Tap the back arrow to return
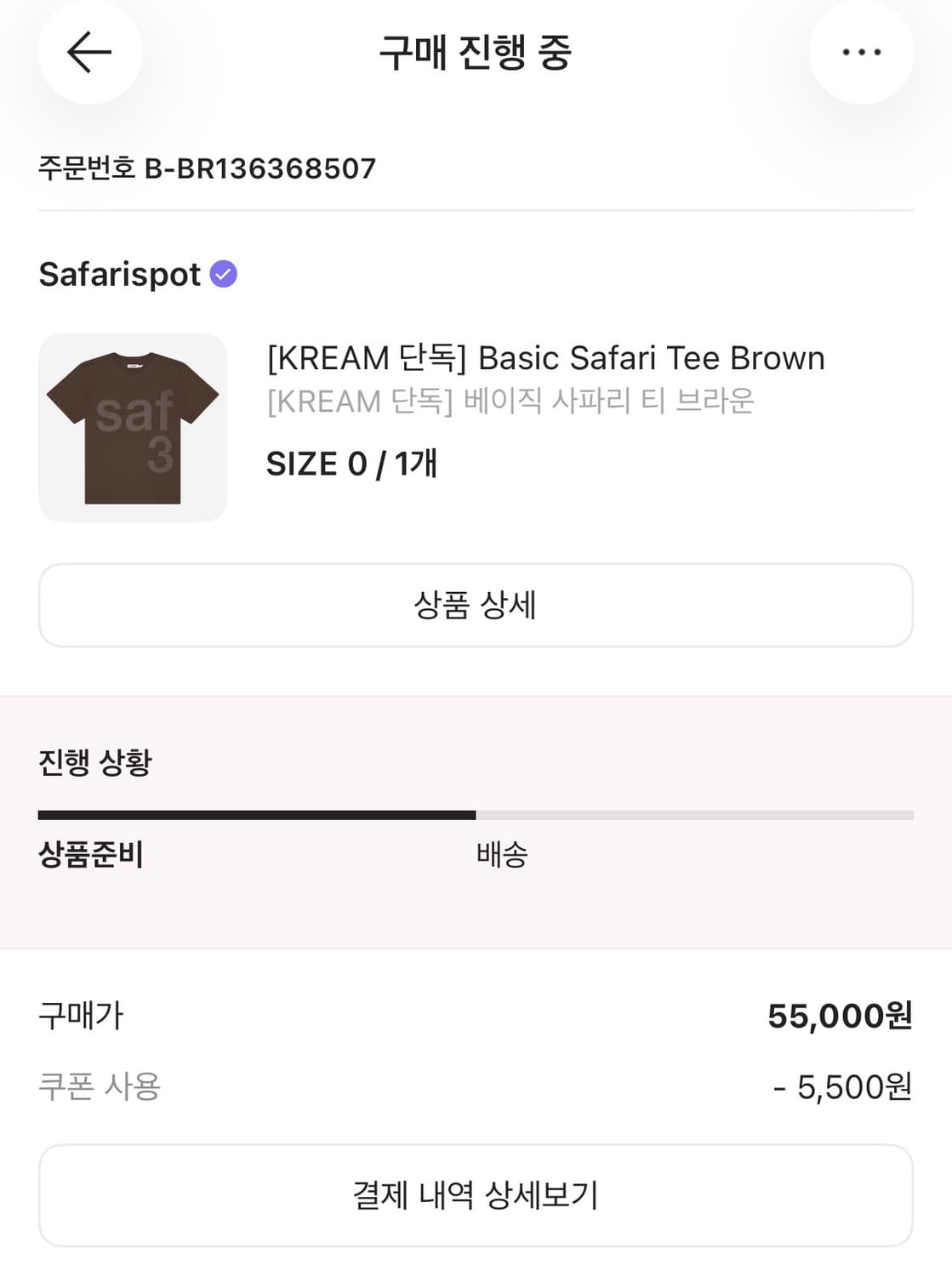Image resolution: width=952 pixels, height=1276 pixels. tap(89, 52)
